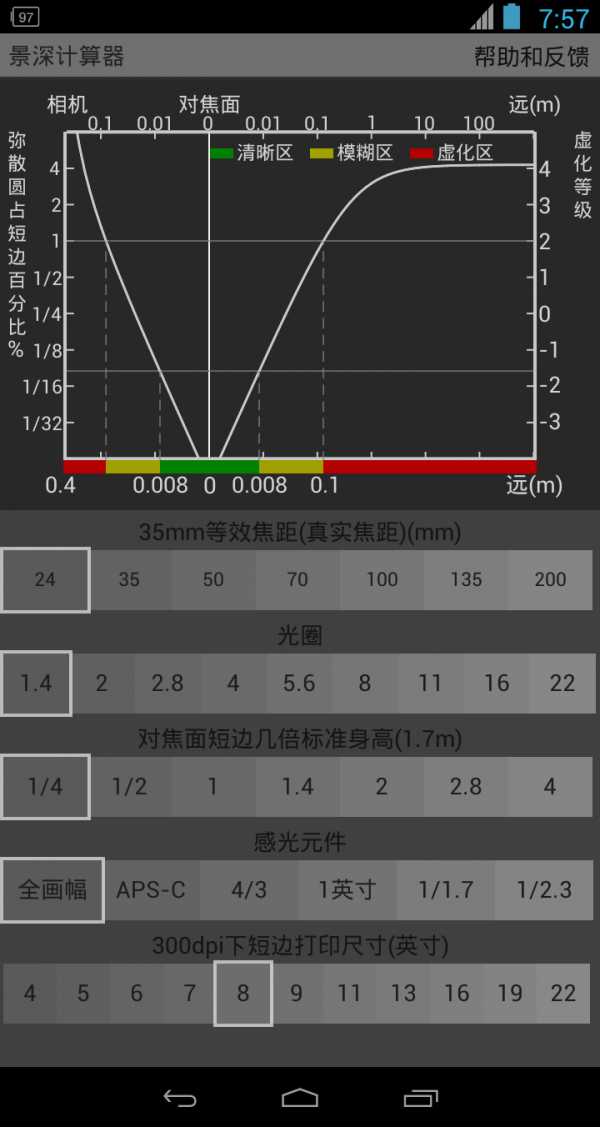Image resolution: width=600 pixels, height=1127 pixels.
Task: Select APS-C sensor
Action: click(x=151, y=890)
